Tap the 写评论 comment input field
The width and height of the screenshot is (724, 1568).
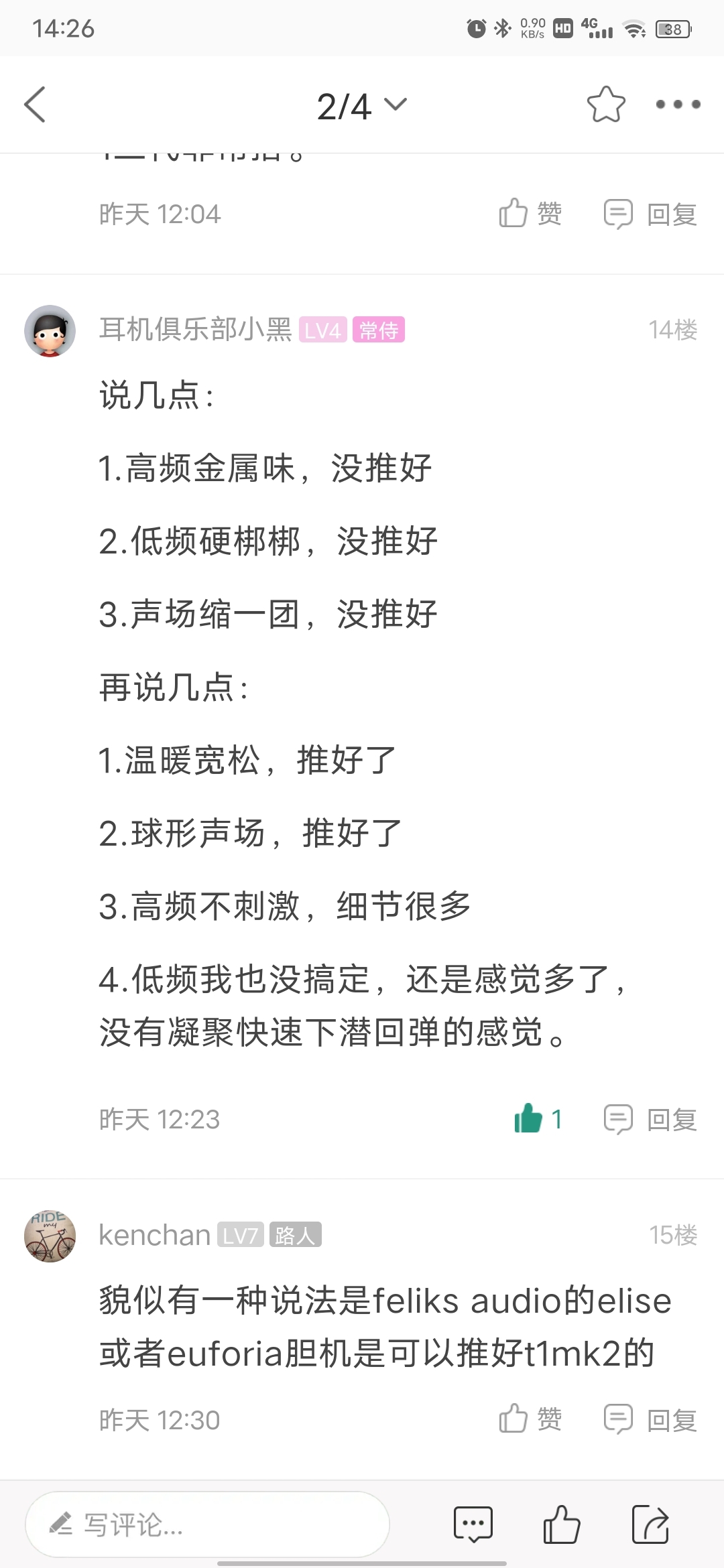208,1524
